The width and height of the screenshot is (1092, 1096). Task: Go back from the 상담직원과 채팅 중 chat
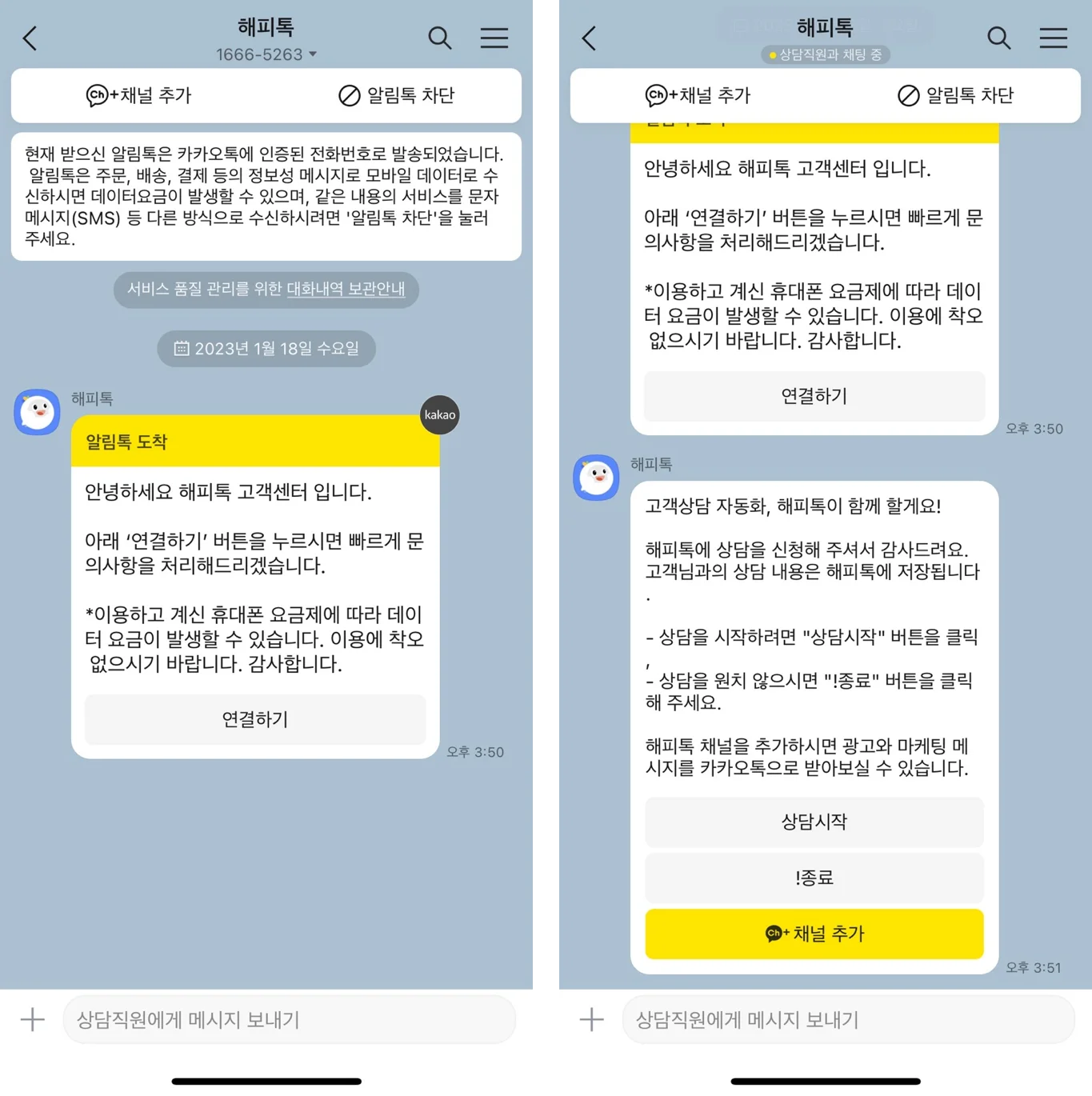click(x=589, y=38)
